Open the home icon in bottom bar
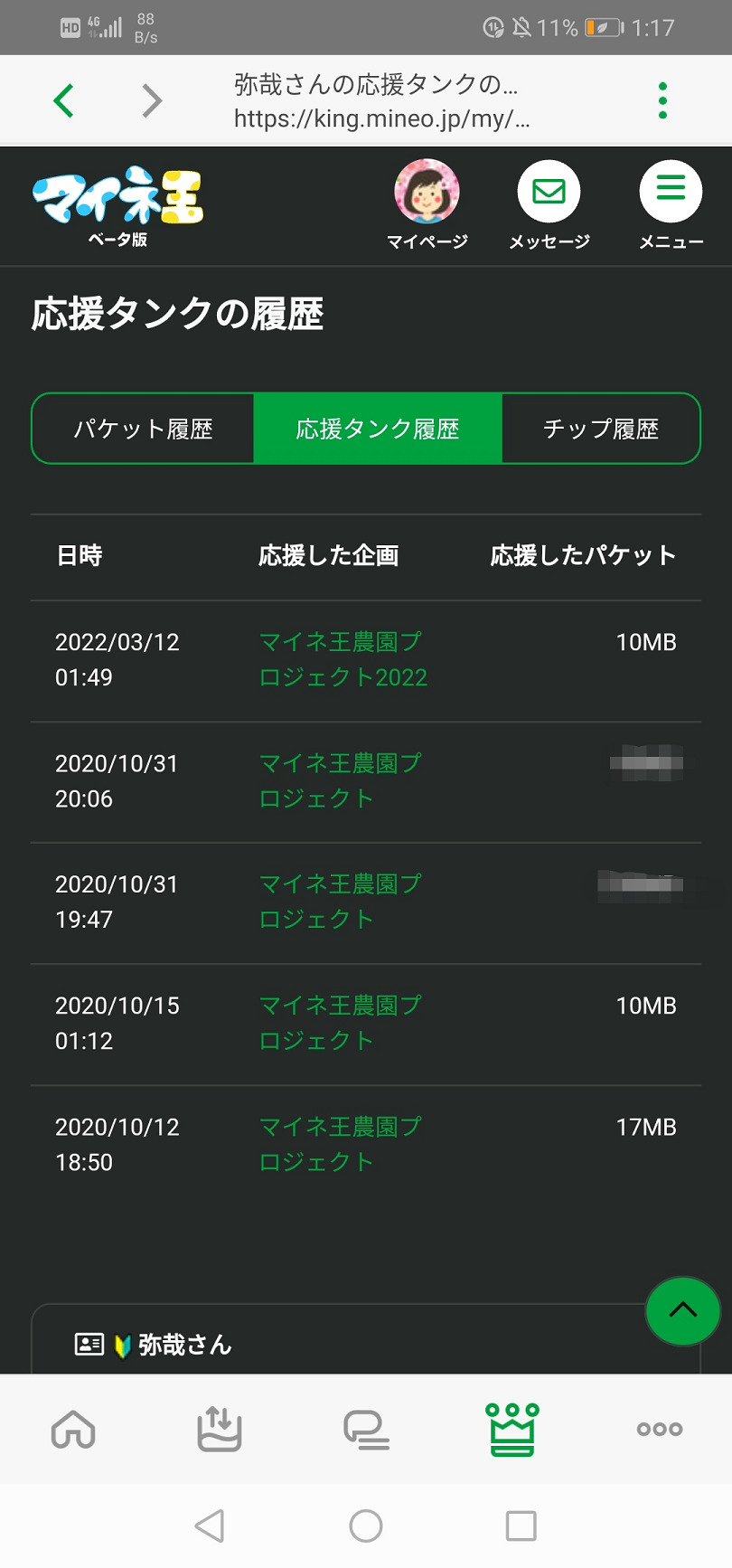Viewport: 732px width, 1568px height. click(73, 1430)
